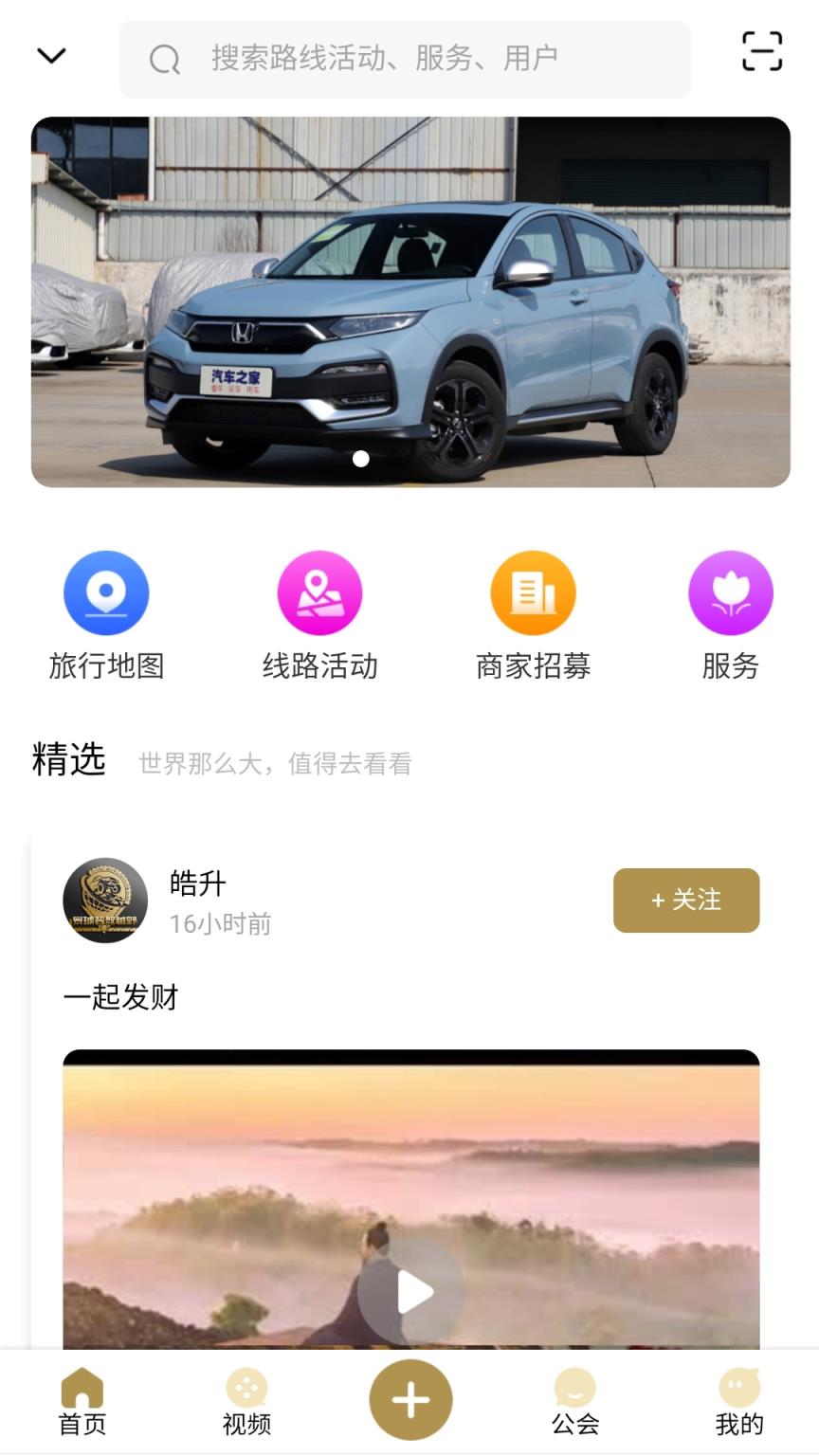
Task: Select the 精选 section heading
Action: 67,758
